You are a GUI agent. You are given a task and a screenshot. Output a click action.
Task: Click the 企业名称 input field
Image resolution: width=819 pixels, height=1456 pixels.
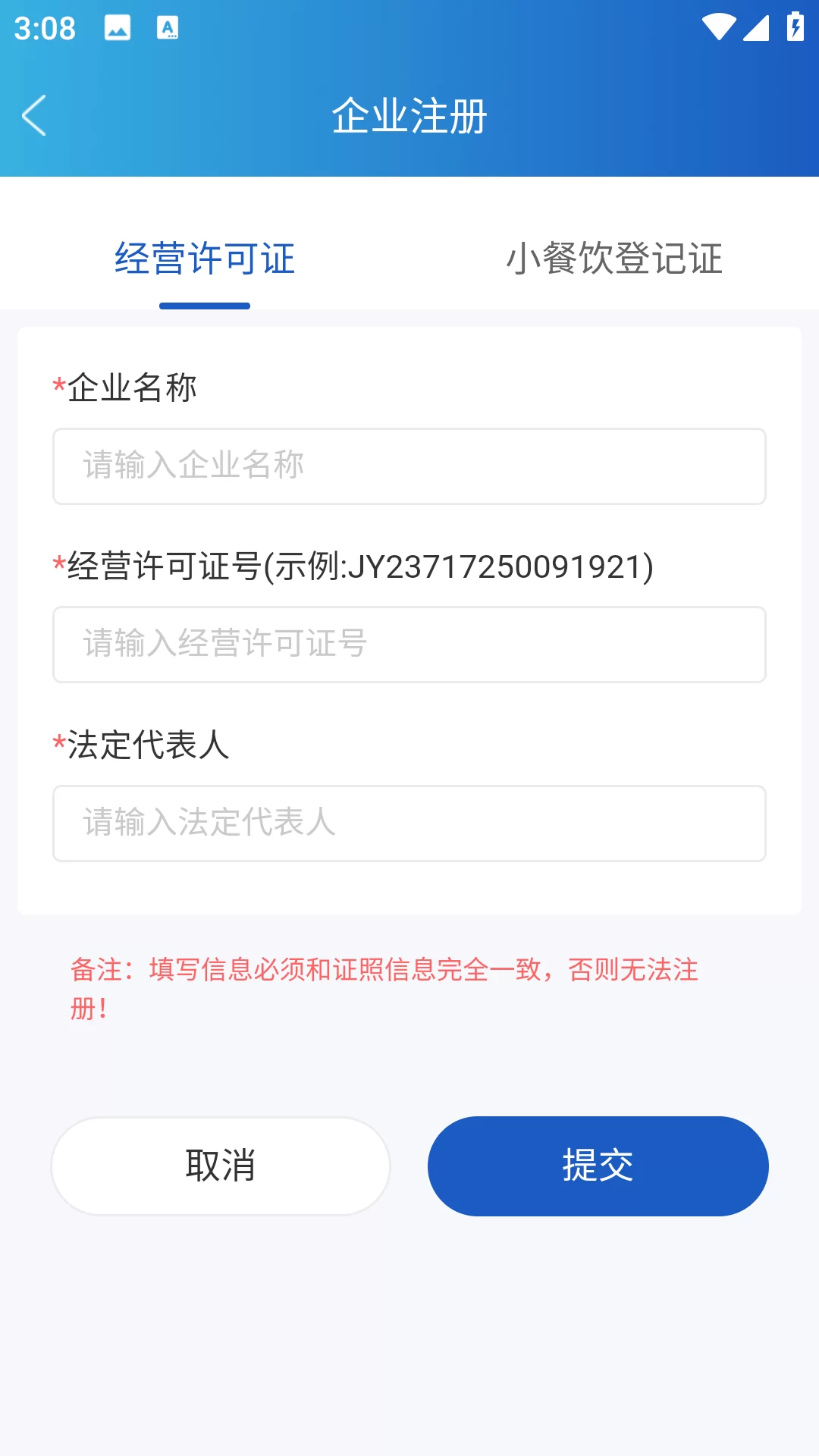pos(409,466)
